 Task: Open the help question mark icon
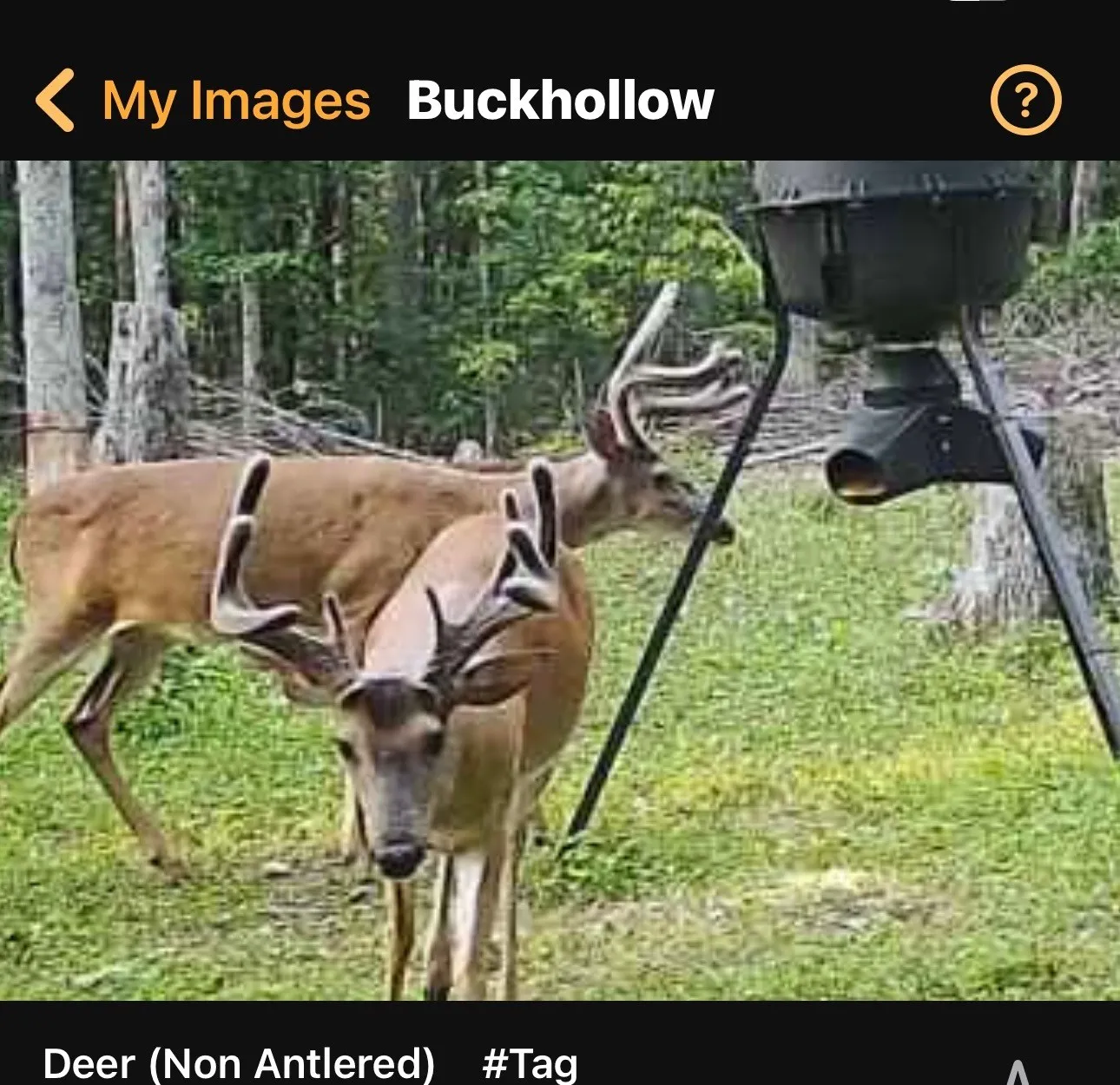[1025, 101]
